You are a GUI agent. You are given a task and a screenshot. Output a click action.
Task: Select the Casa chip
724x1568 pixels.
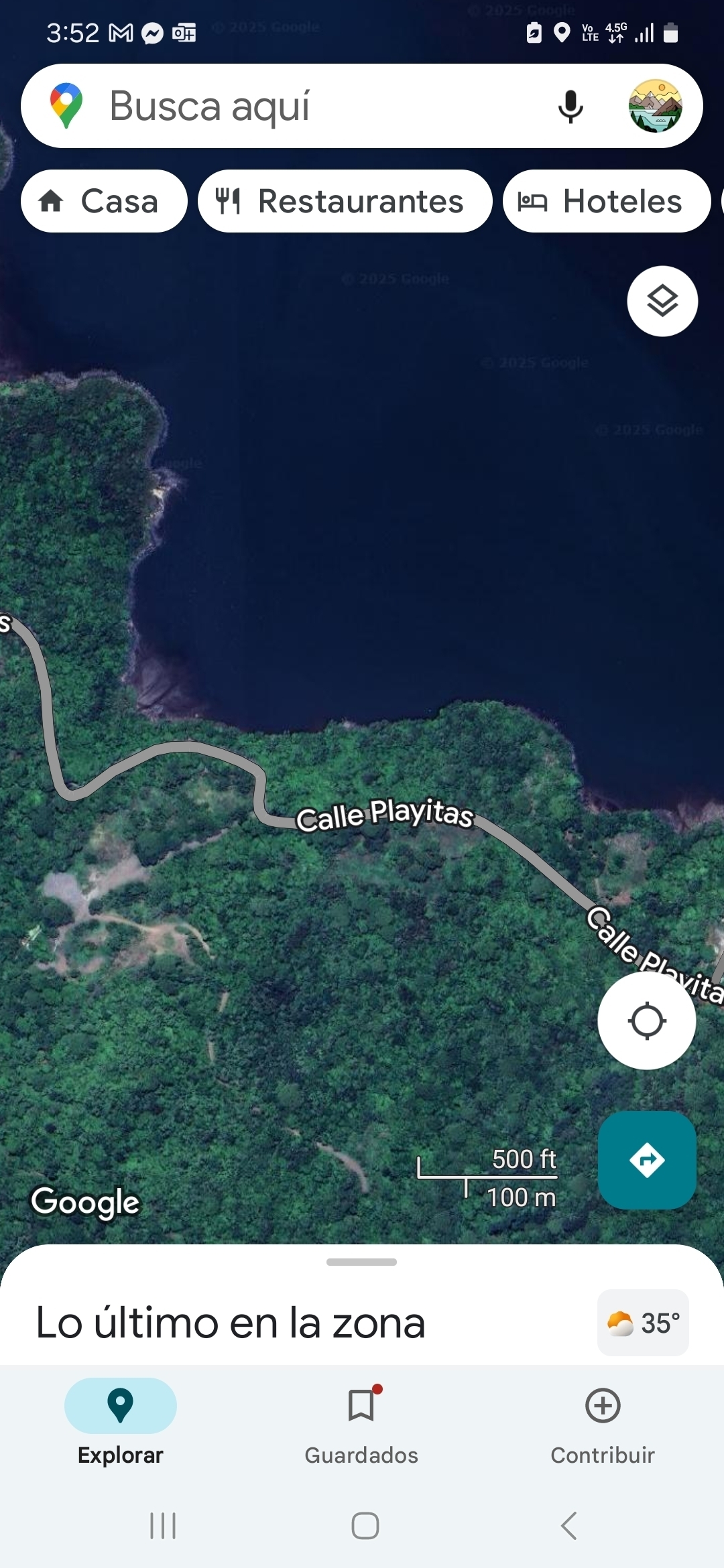click(x=104, y=201)
